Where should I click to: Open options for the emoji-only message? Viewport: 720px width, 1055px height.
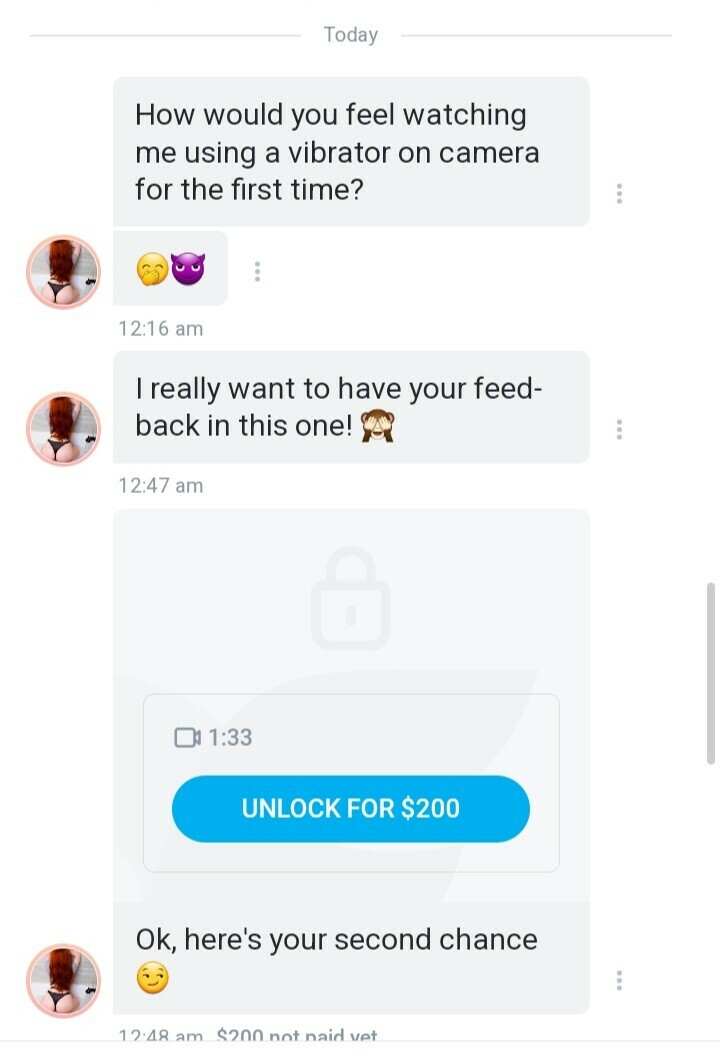point(257,271)
